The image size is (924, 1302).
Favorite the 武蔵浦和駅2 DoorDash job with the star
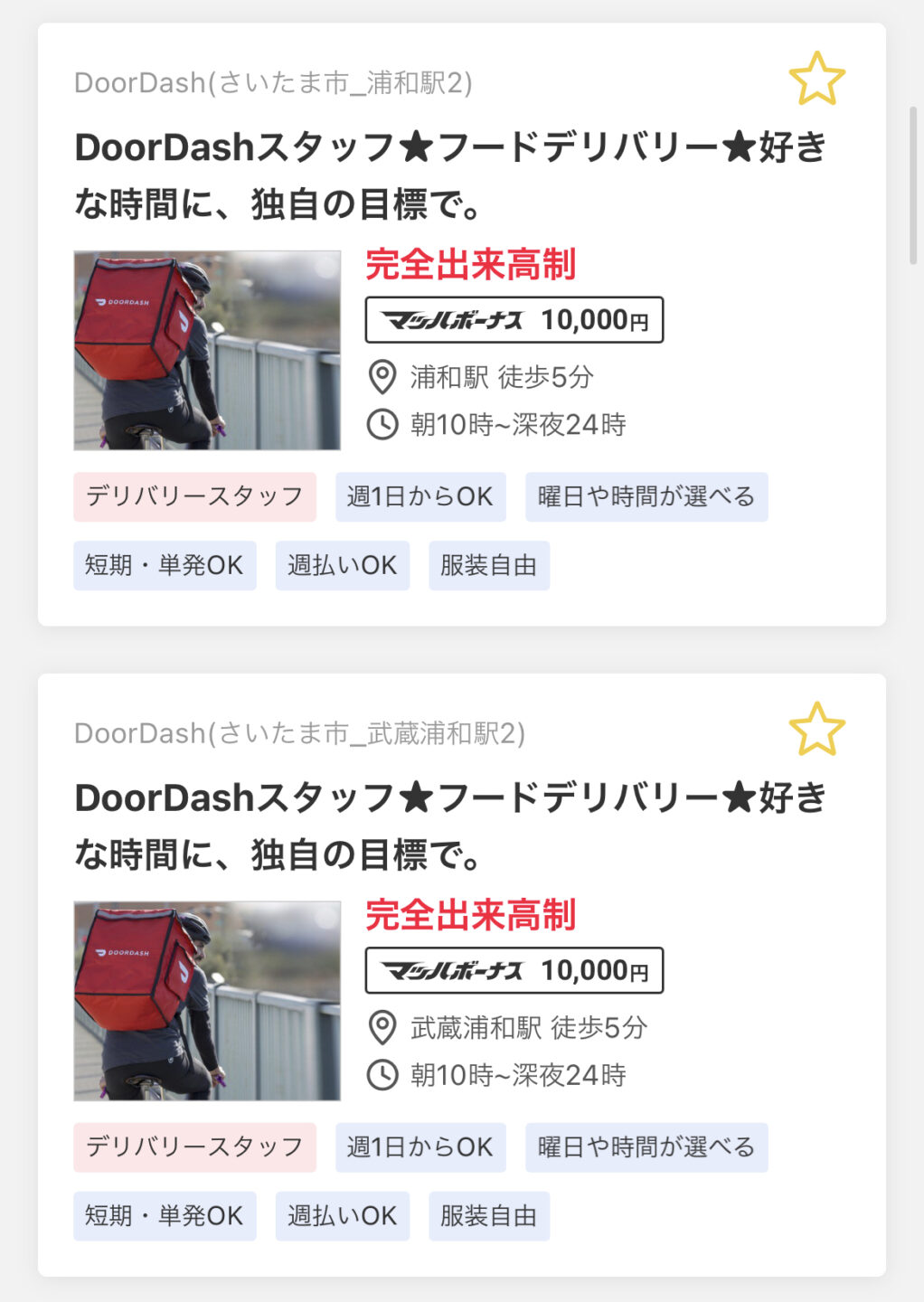coord(816,730)
